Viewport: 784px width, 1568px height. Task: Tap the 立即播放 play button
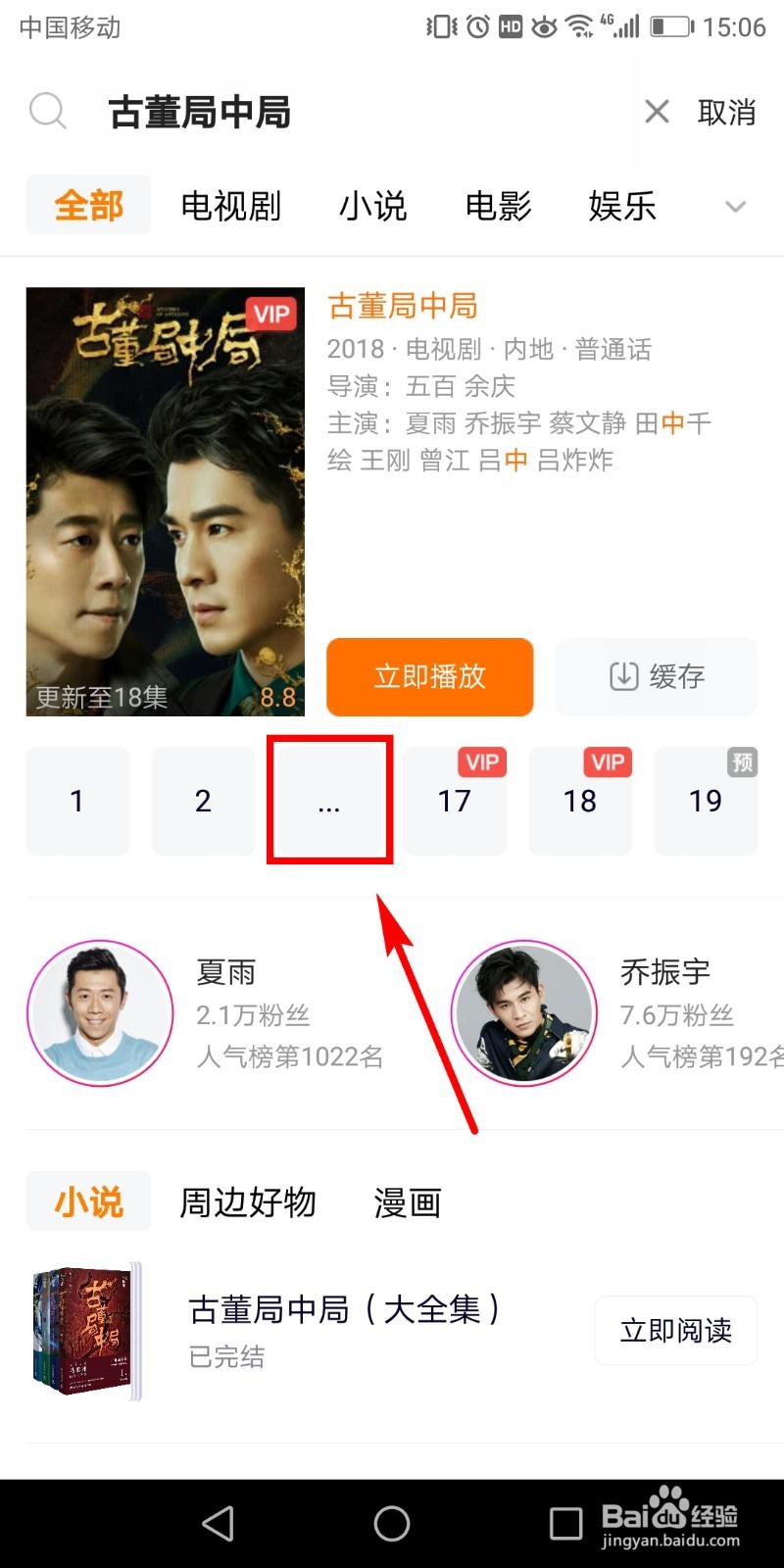[429, 676]
